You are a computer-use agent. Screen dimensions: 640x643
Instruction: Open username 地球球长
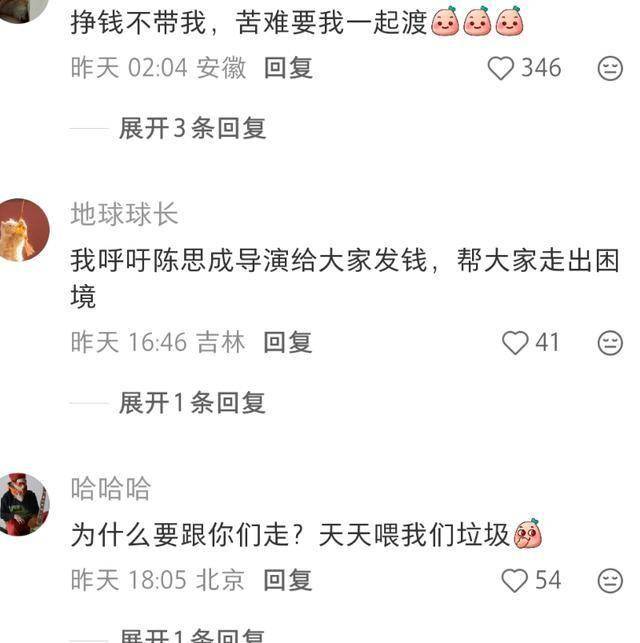124,214
